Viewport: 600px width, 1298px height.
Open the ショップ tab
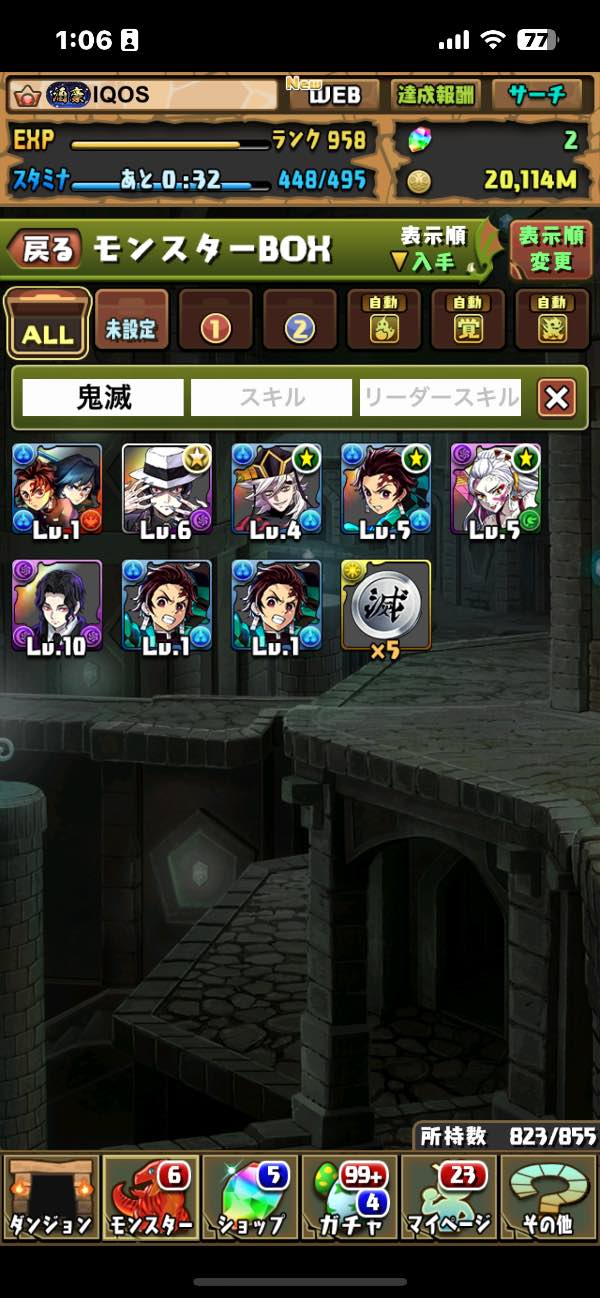250,1197
